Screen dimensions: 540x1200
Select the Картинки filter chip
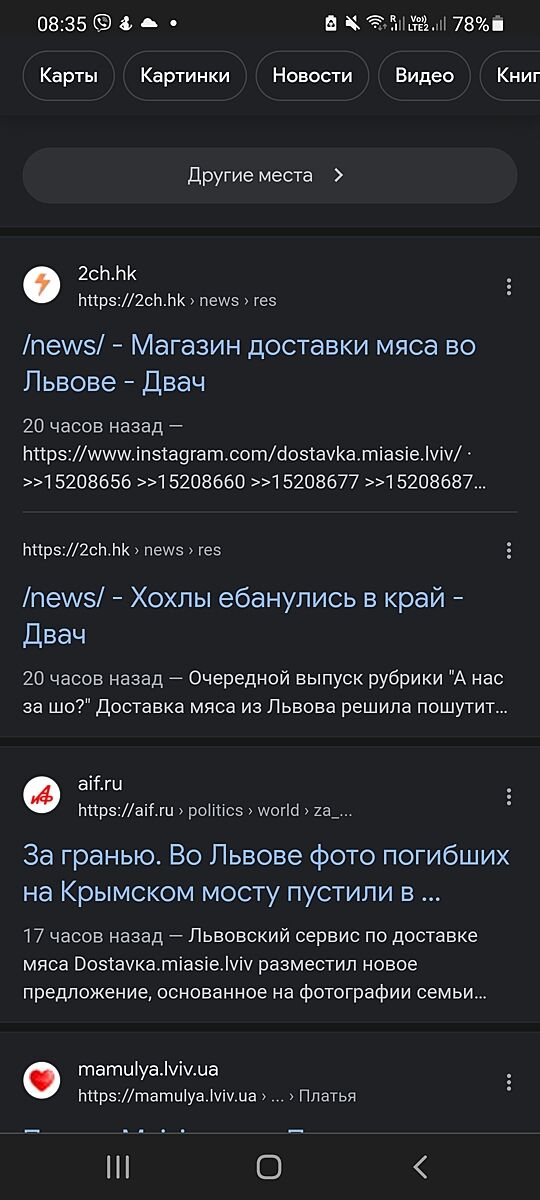click(185, 76)
